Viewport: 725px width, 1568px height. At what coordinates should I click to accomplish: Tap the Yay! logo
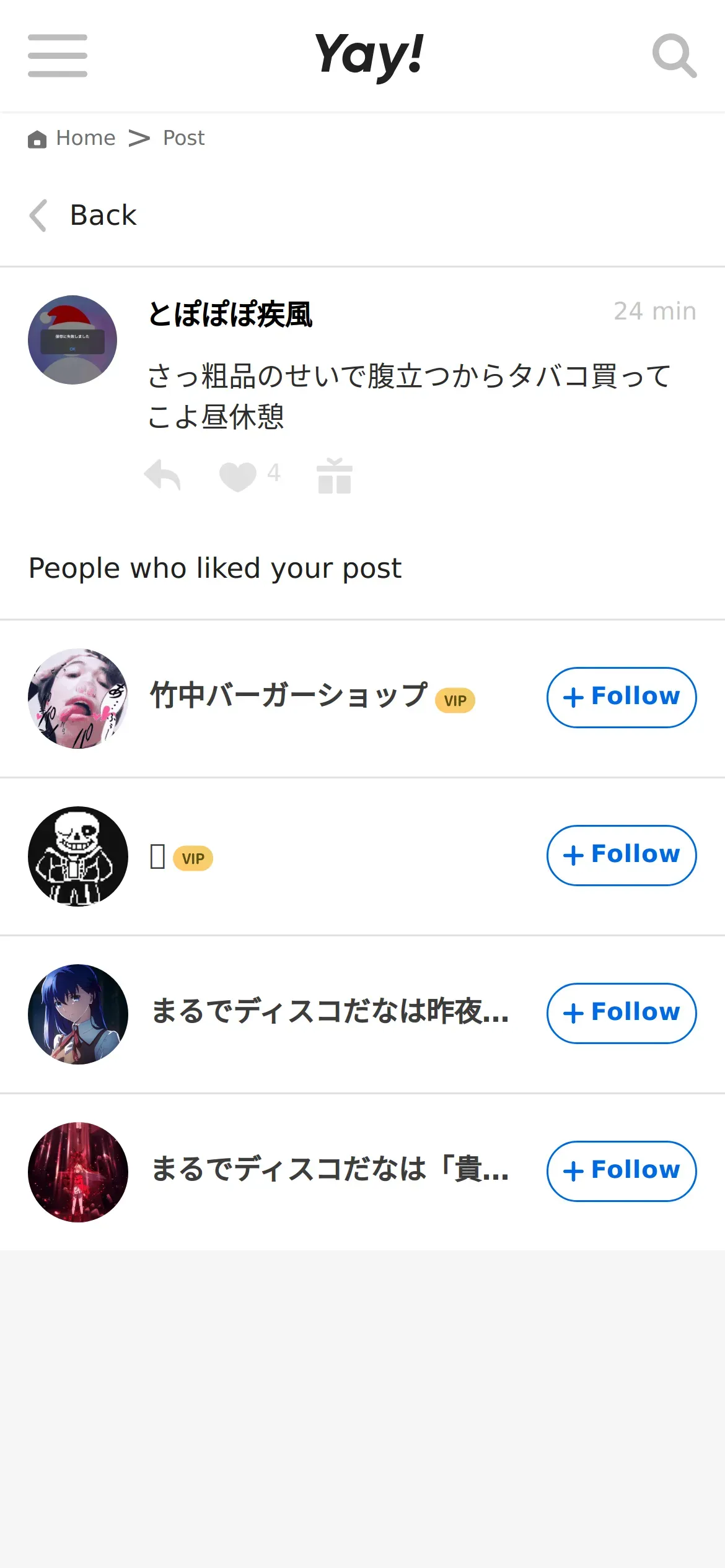coord(369,56)
